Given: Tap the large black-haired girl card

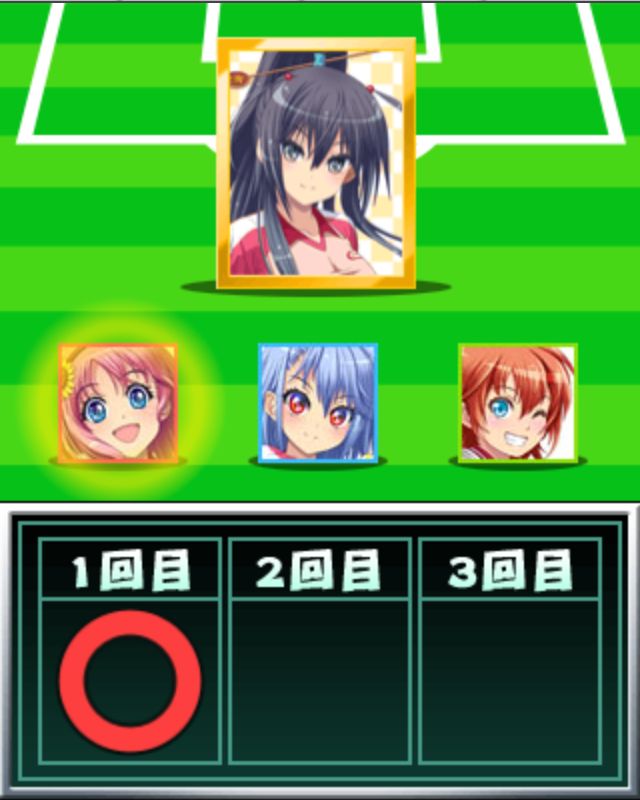Looking at the screenshot, I should pos(316,163).
